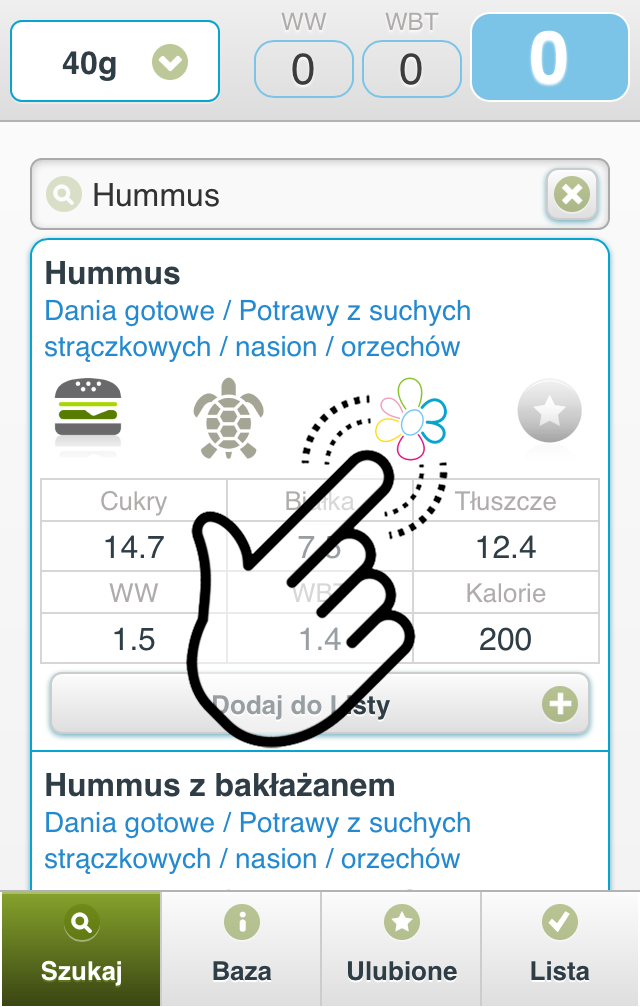Viewport: 640px width, 1007px height.
Task: Mark Hummus as favorite with the star
Action: 549,412
